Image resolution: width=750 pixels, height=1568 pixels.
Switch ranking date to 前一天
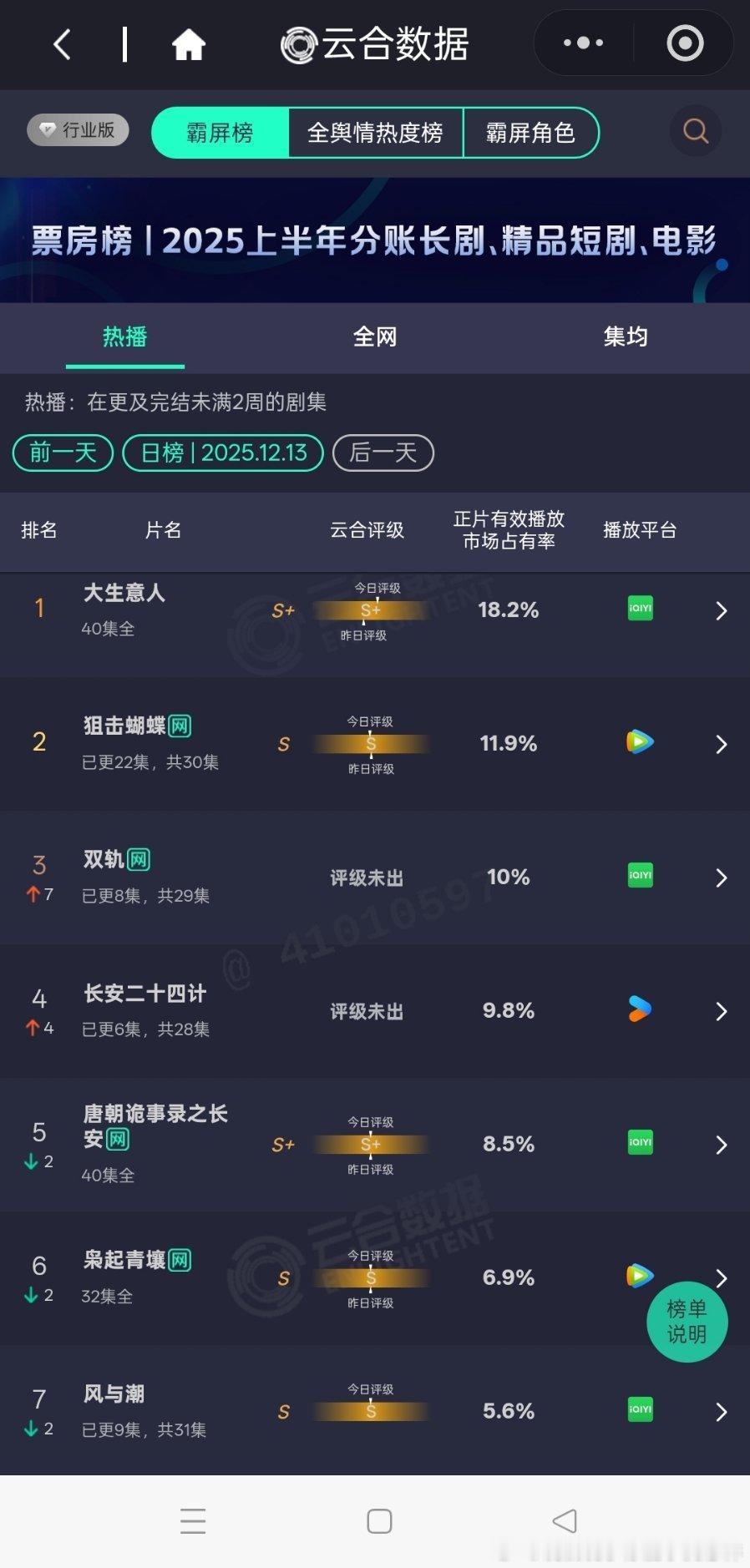click(62, 453)
